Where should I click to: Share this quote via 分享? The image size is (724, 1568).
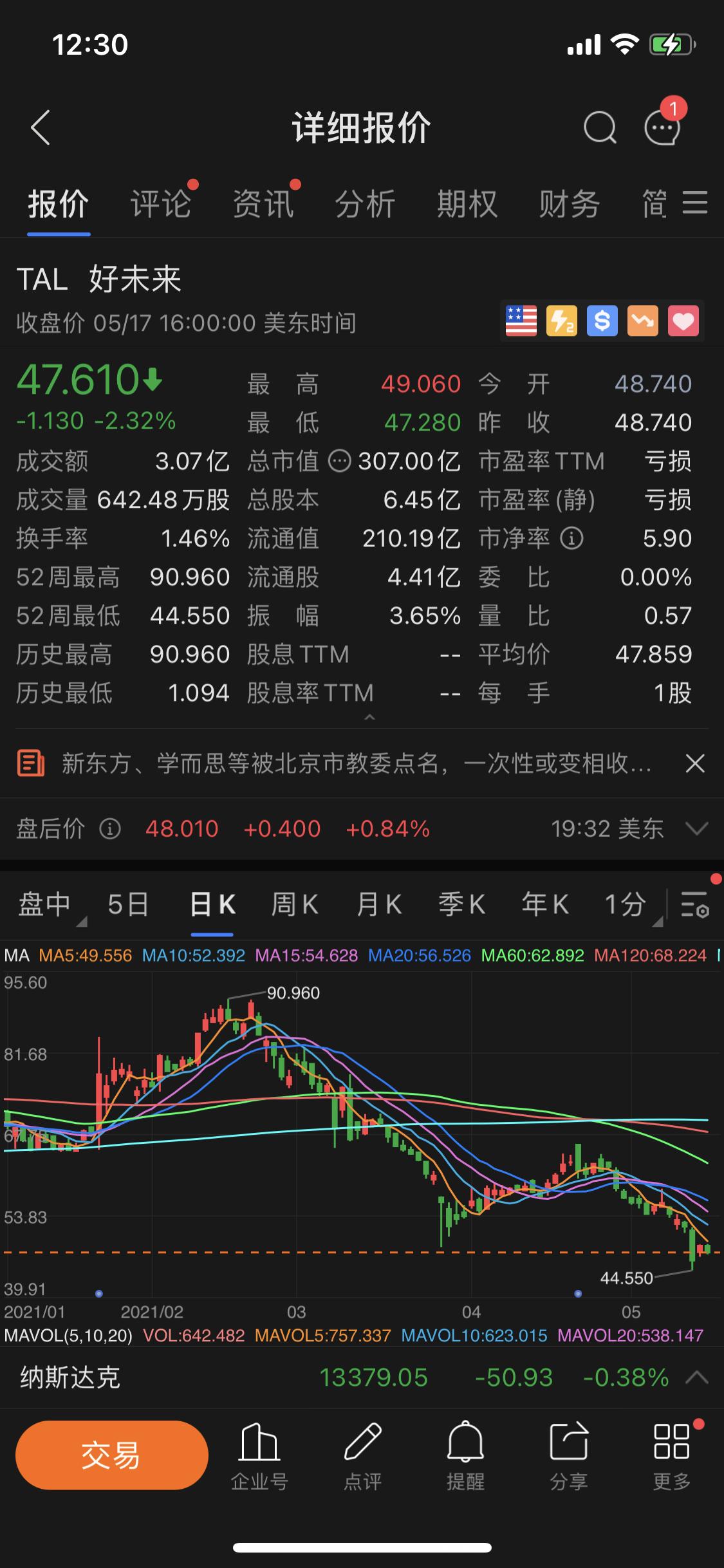point(569,1455)
